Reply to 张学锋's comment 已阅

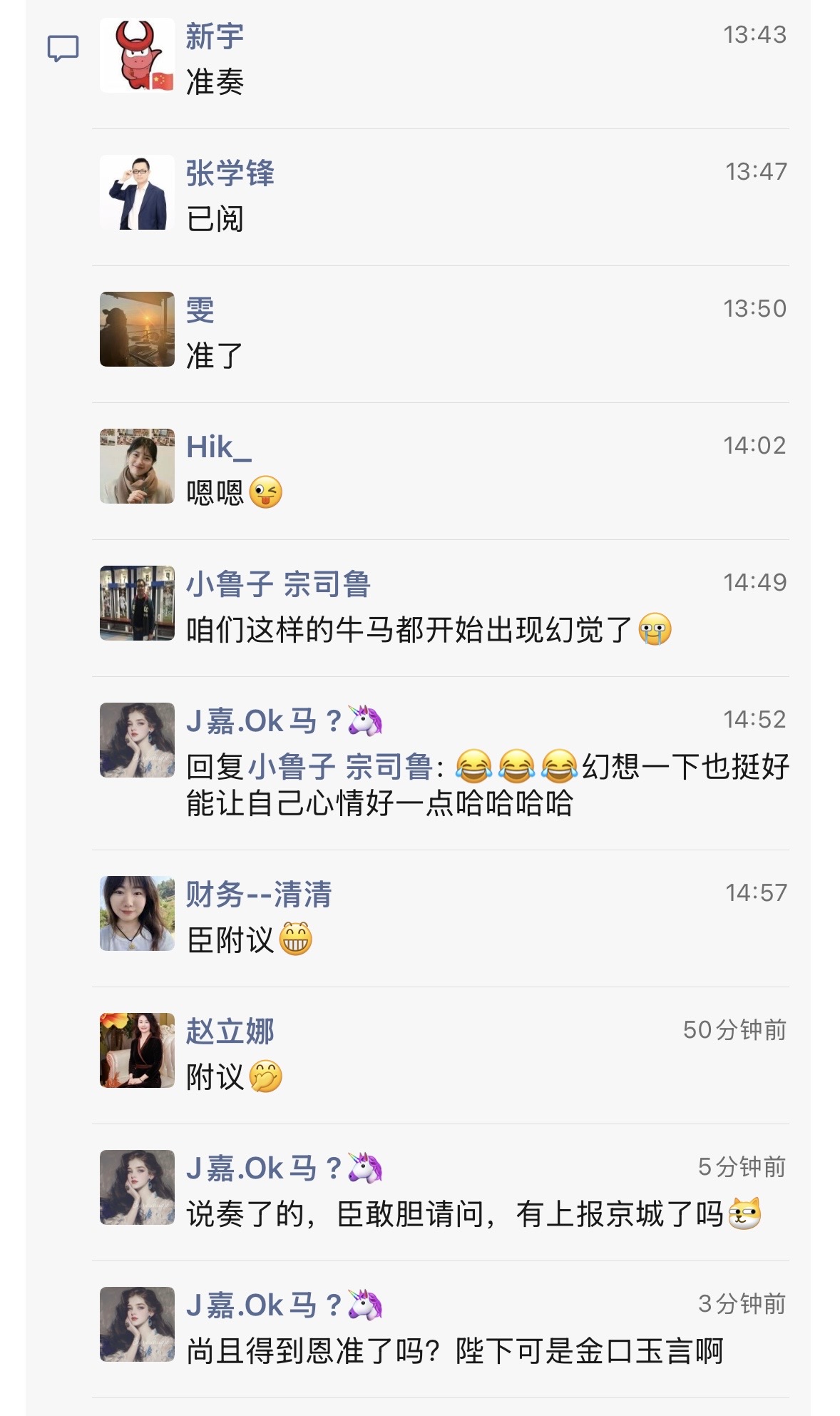[215, 218]
